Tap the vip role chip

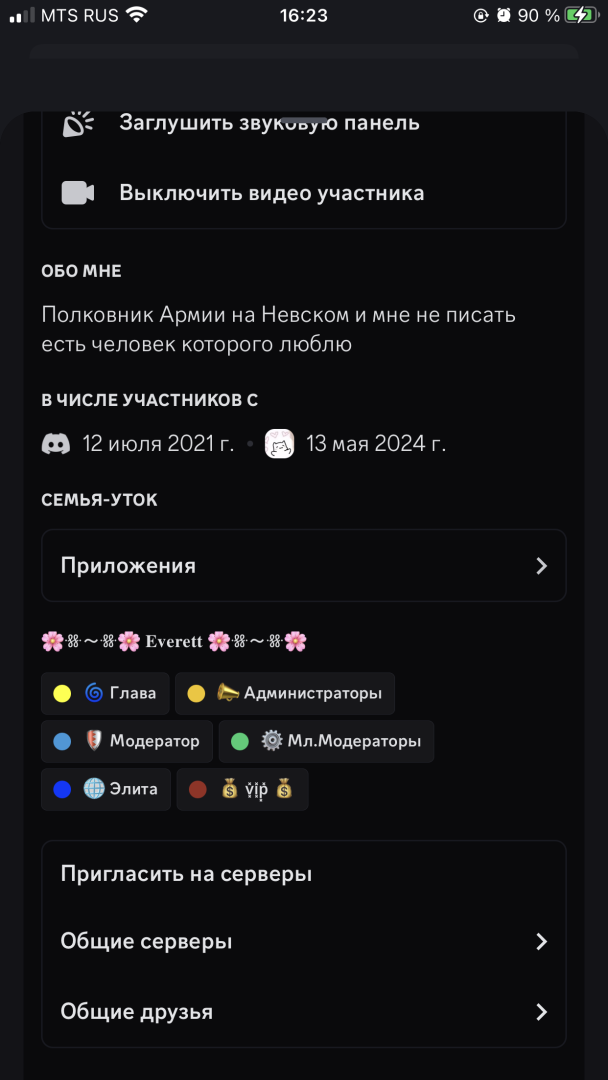click(x=243, y=789)
